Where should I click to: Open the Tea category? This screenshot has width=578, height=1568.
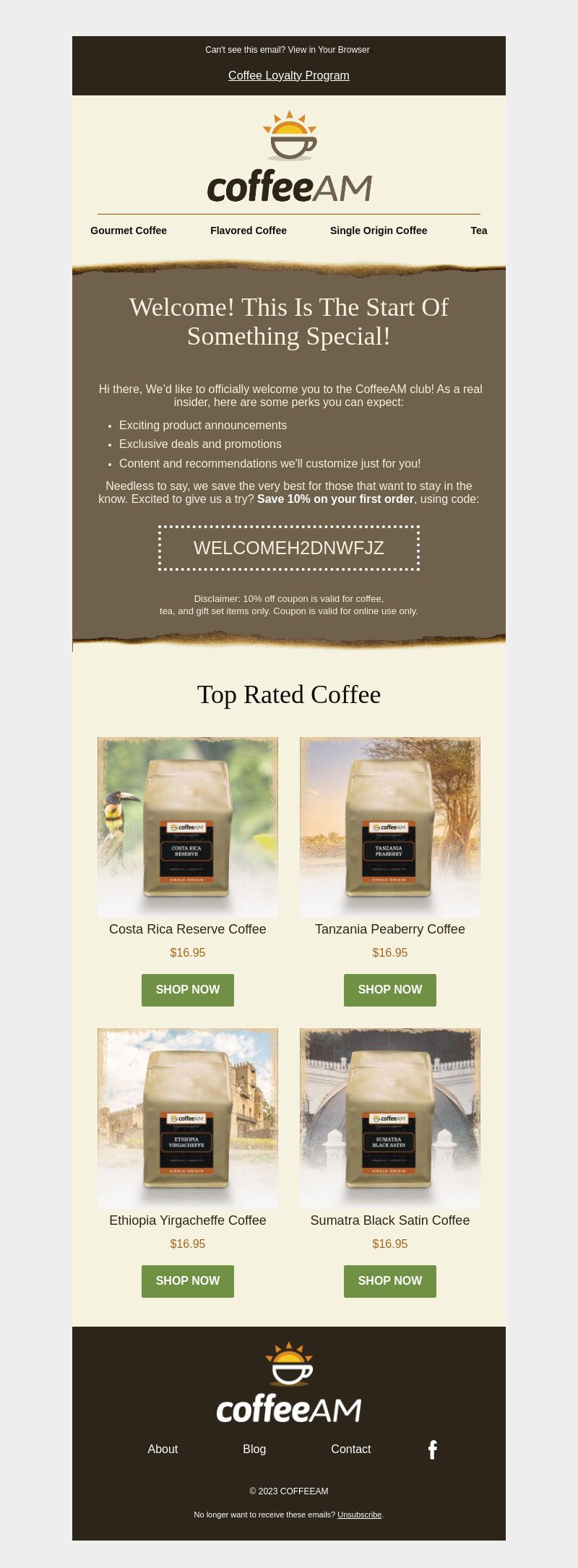479,231
